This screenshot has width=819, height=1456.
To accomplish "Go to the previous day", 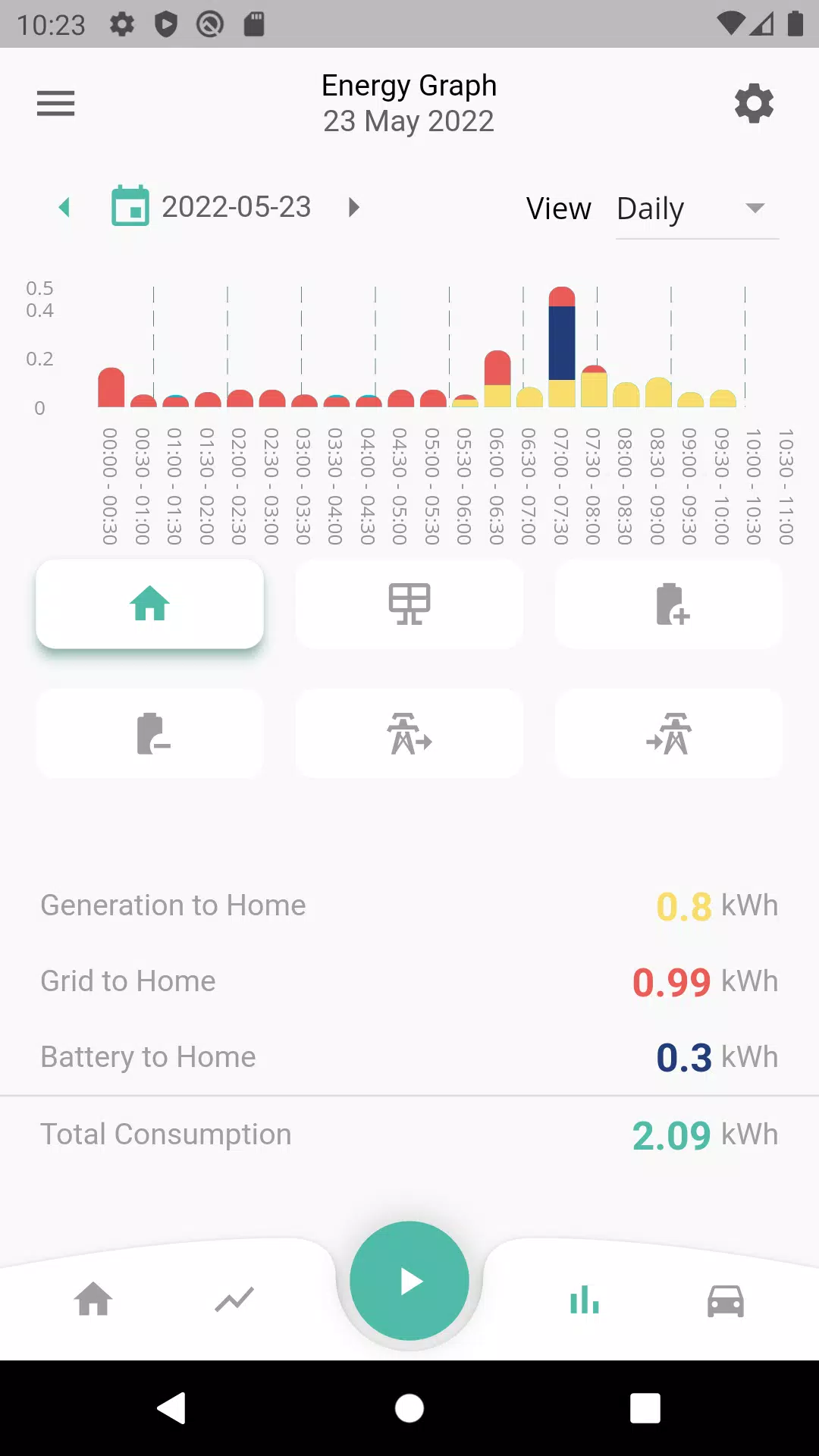I will point(64,207).
